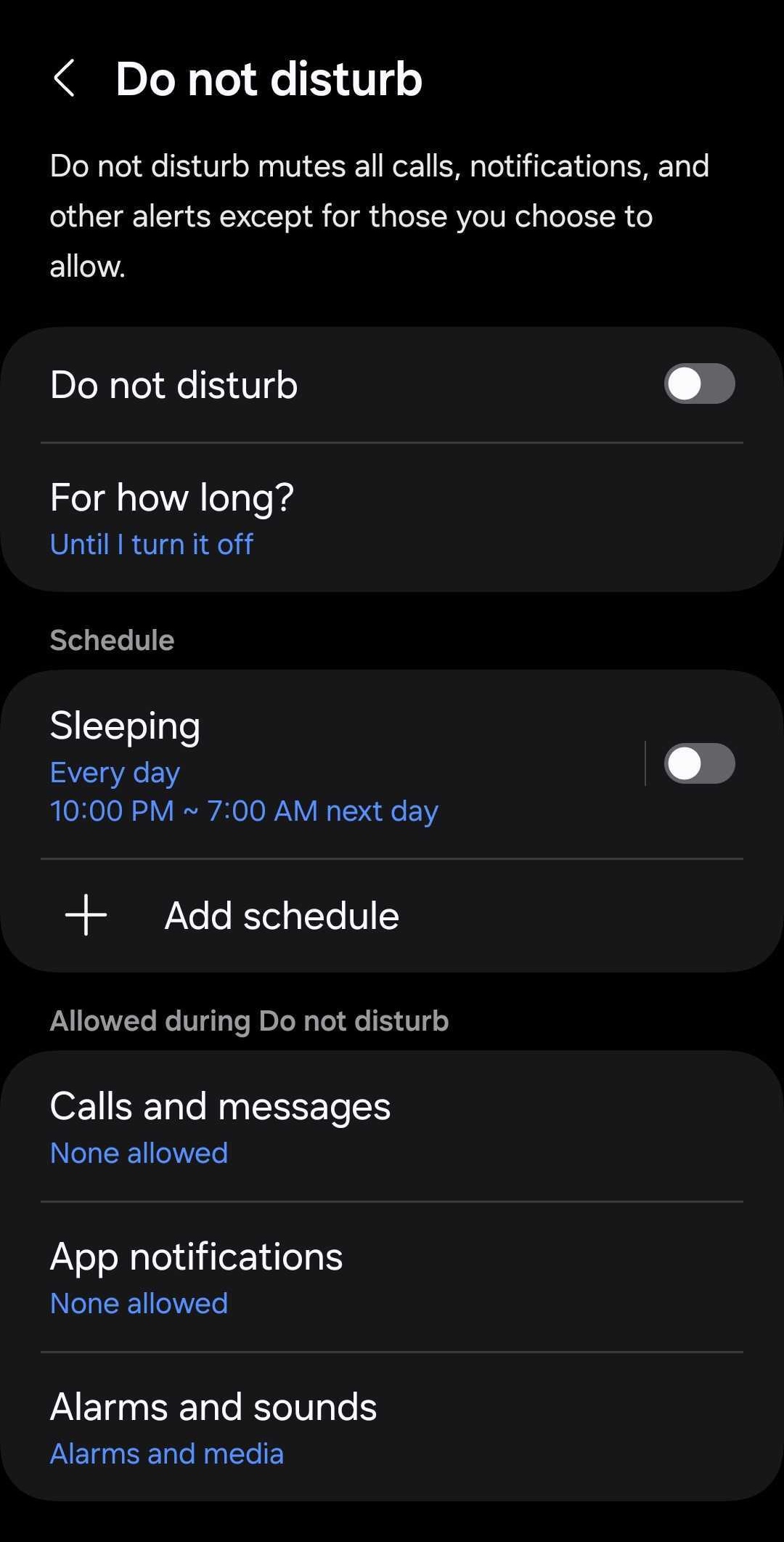
Task: Enable the Sleeping schedule toggle
Action: (x=699, y=763)
